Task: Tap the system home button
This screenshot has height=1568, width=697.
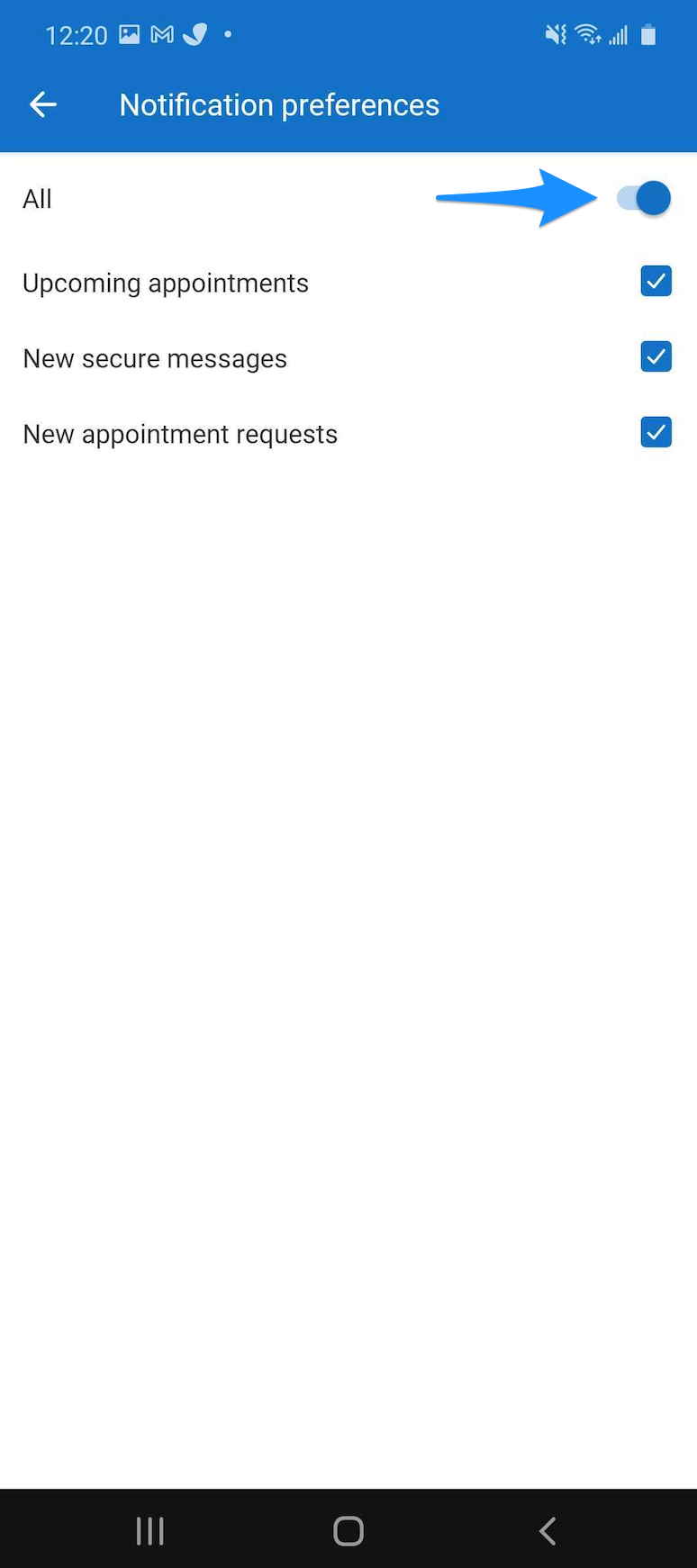Action: click(348, 1530)
